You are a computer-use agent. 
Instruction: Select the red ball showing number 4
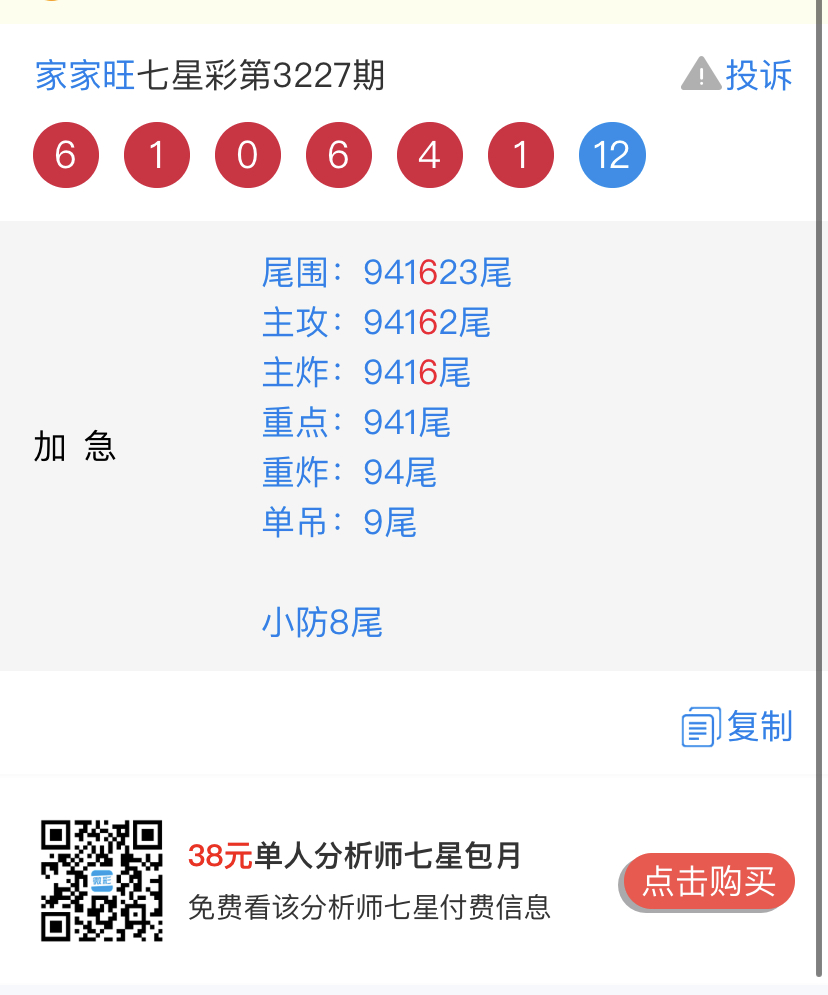429,154
